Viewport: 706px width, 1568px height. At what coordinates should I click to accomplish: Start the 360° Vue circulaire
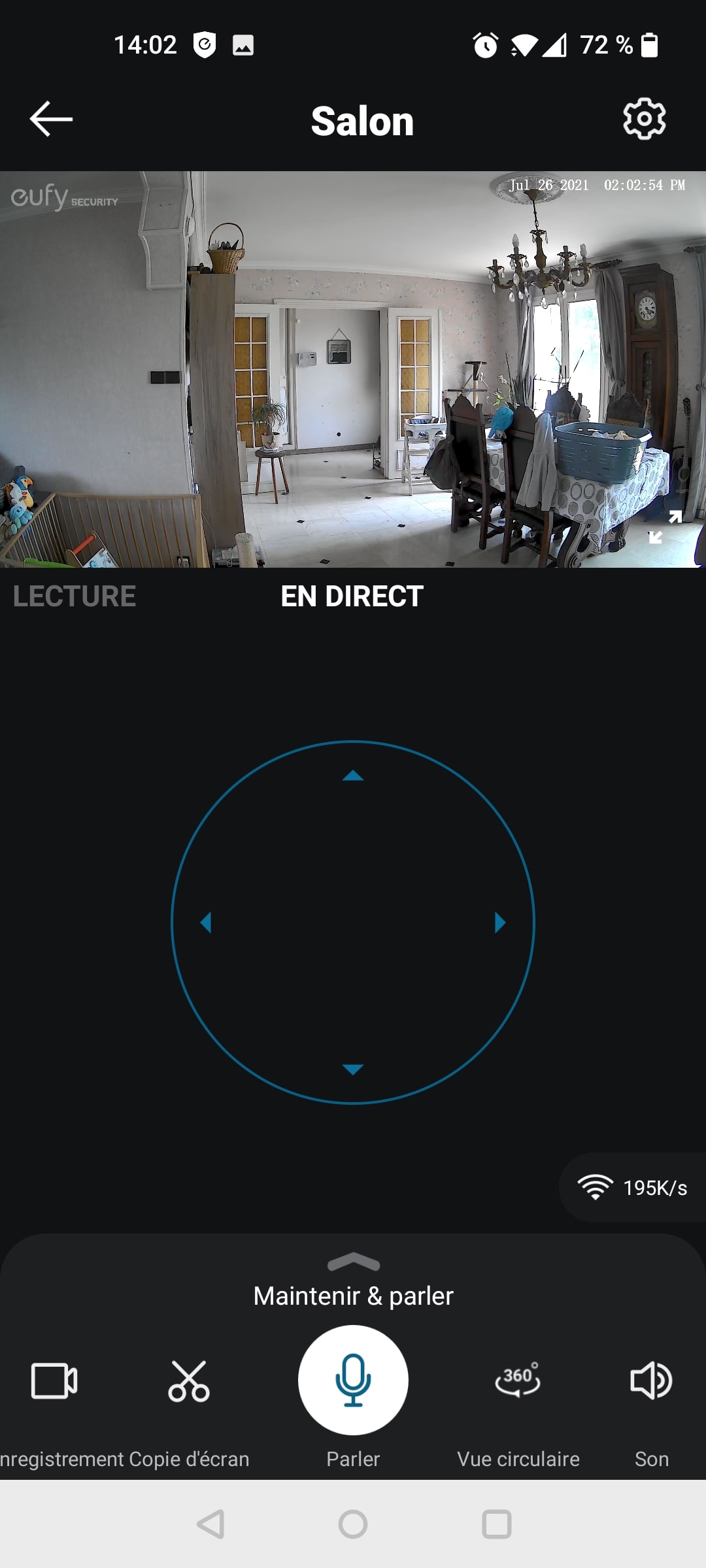point(518,1381)
